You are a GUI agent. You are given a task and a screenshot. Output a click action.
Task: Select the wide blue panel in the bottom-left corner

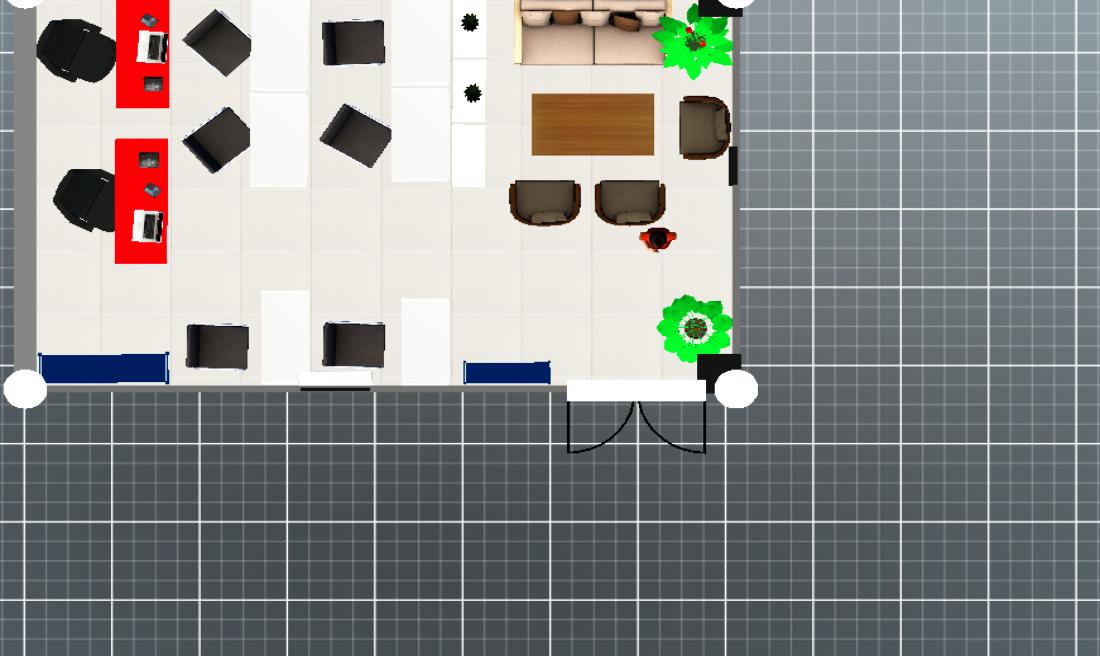click(103, 368)
